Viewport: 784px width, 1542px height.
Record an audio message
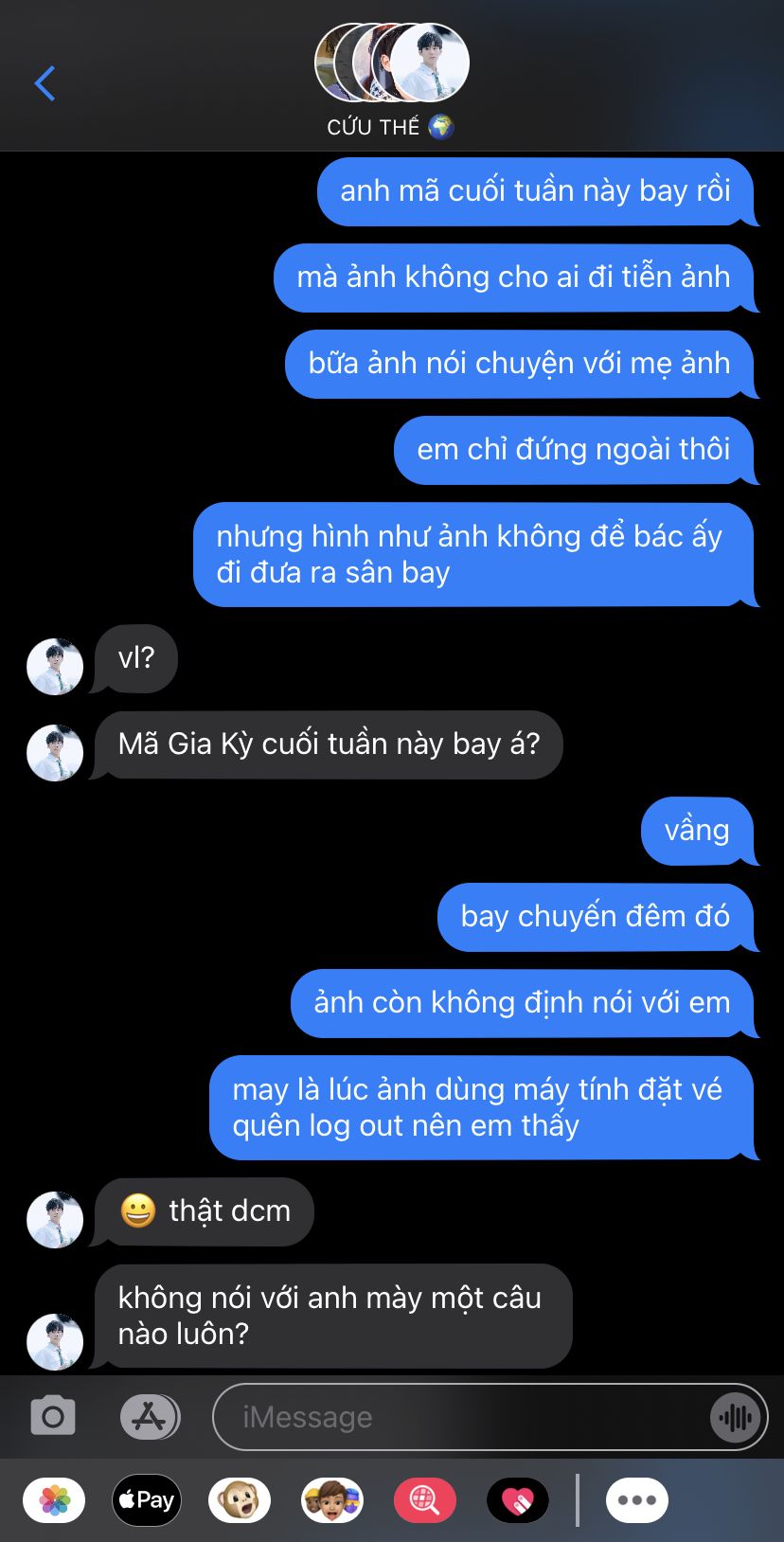pyautogui.click(x=736, y=1417)
